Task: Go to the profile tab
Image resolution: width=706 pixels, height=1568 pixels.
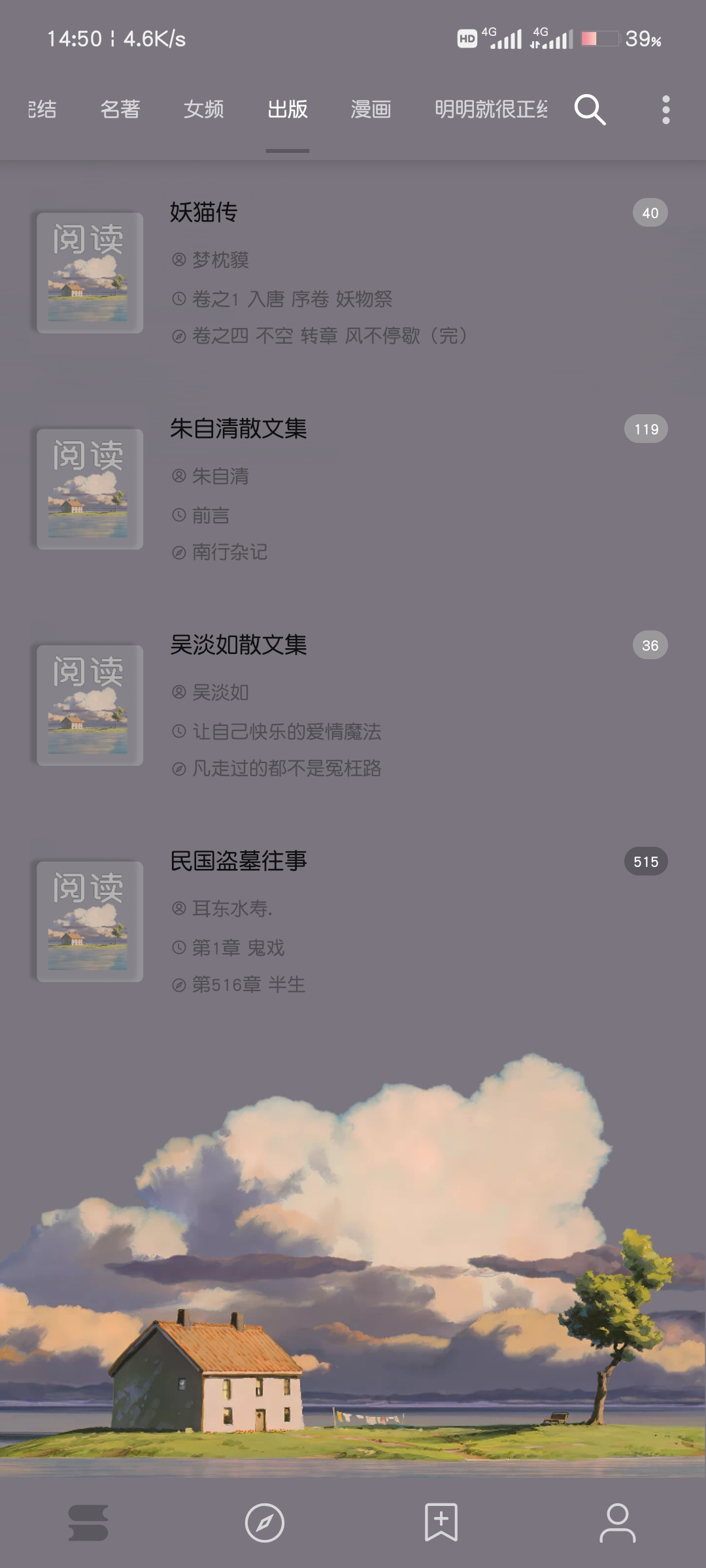Action: pyautogui.click(x=618, y=1522)
